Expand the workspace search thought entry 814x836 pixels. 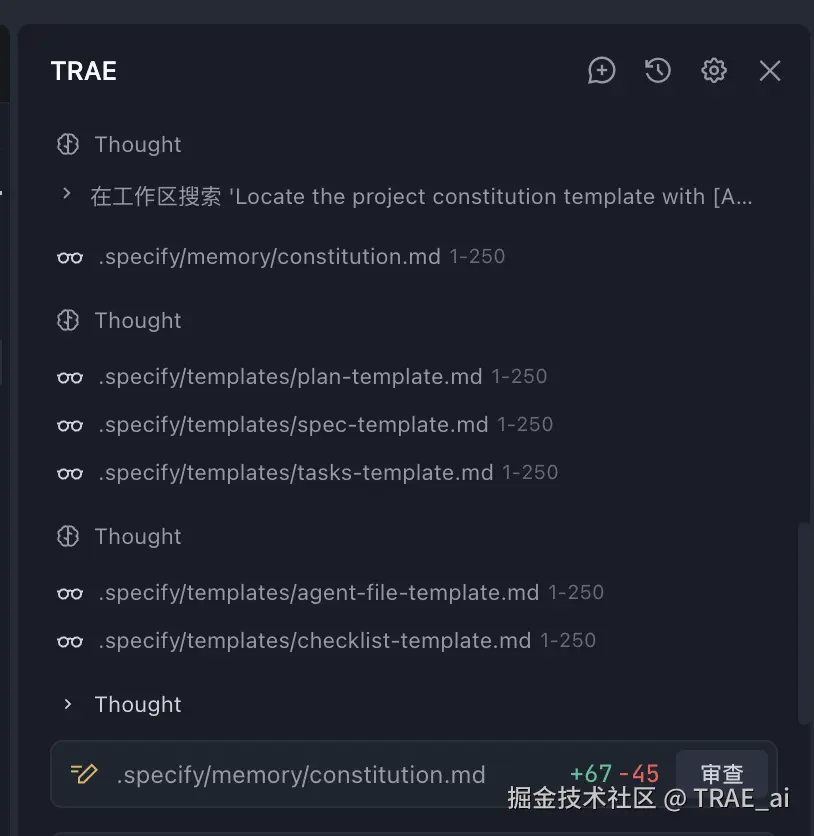coord(67,196)
